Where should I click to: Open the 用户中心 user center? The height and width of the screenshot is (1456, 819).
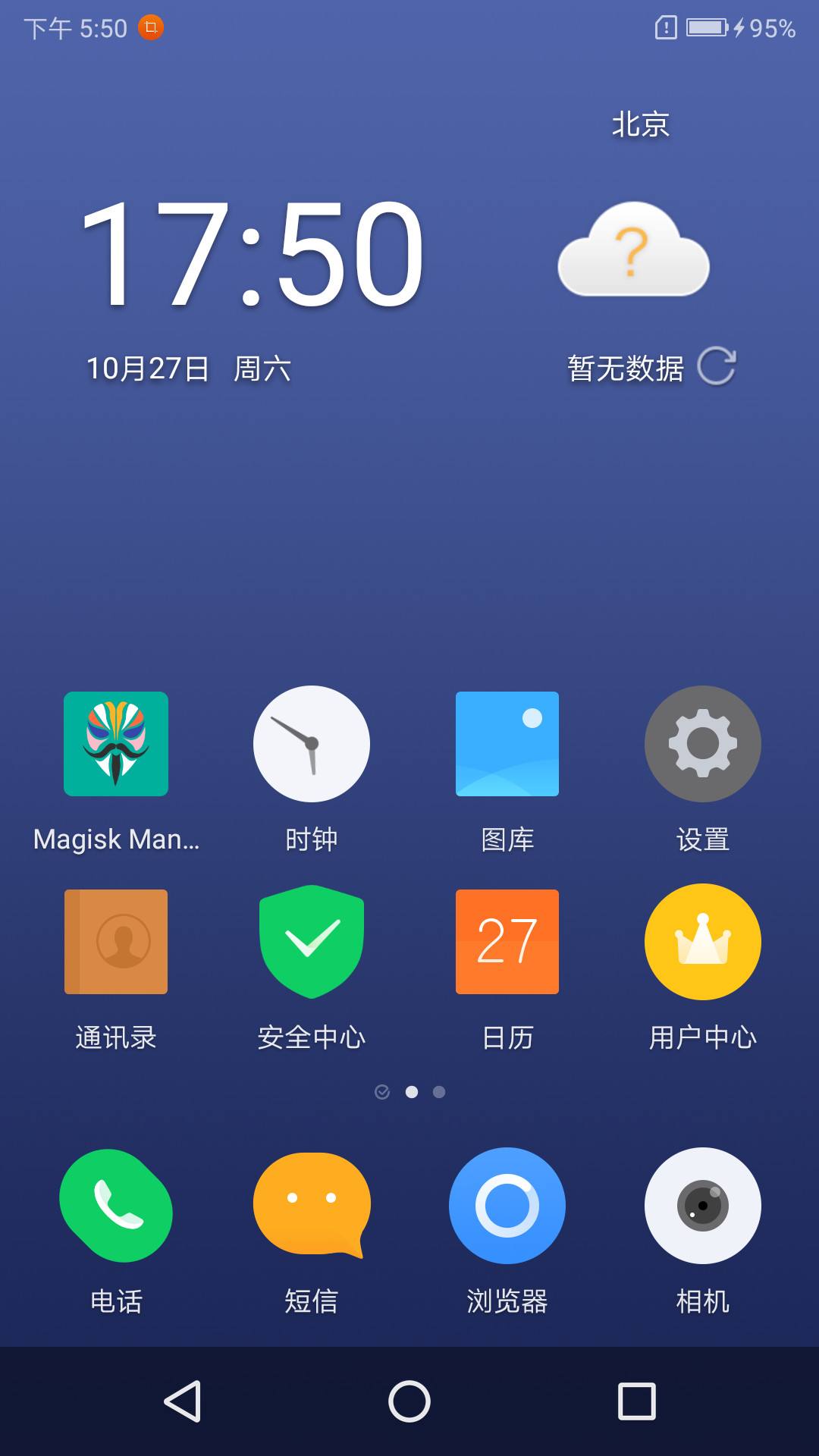(x=702, y=941)
